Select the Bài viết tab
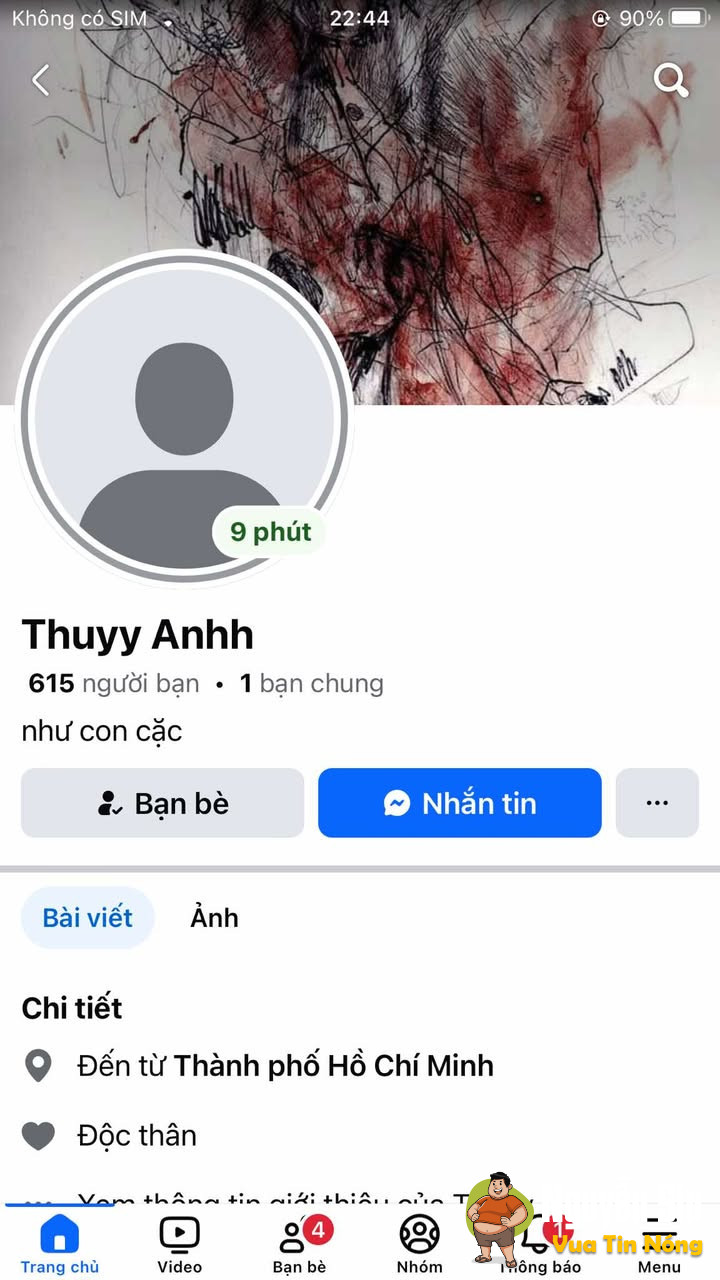 (x=88, y=918)
